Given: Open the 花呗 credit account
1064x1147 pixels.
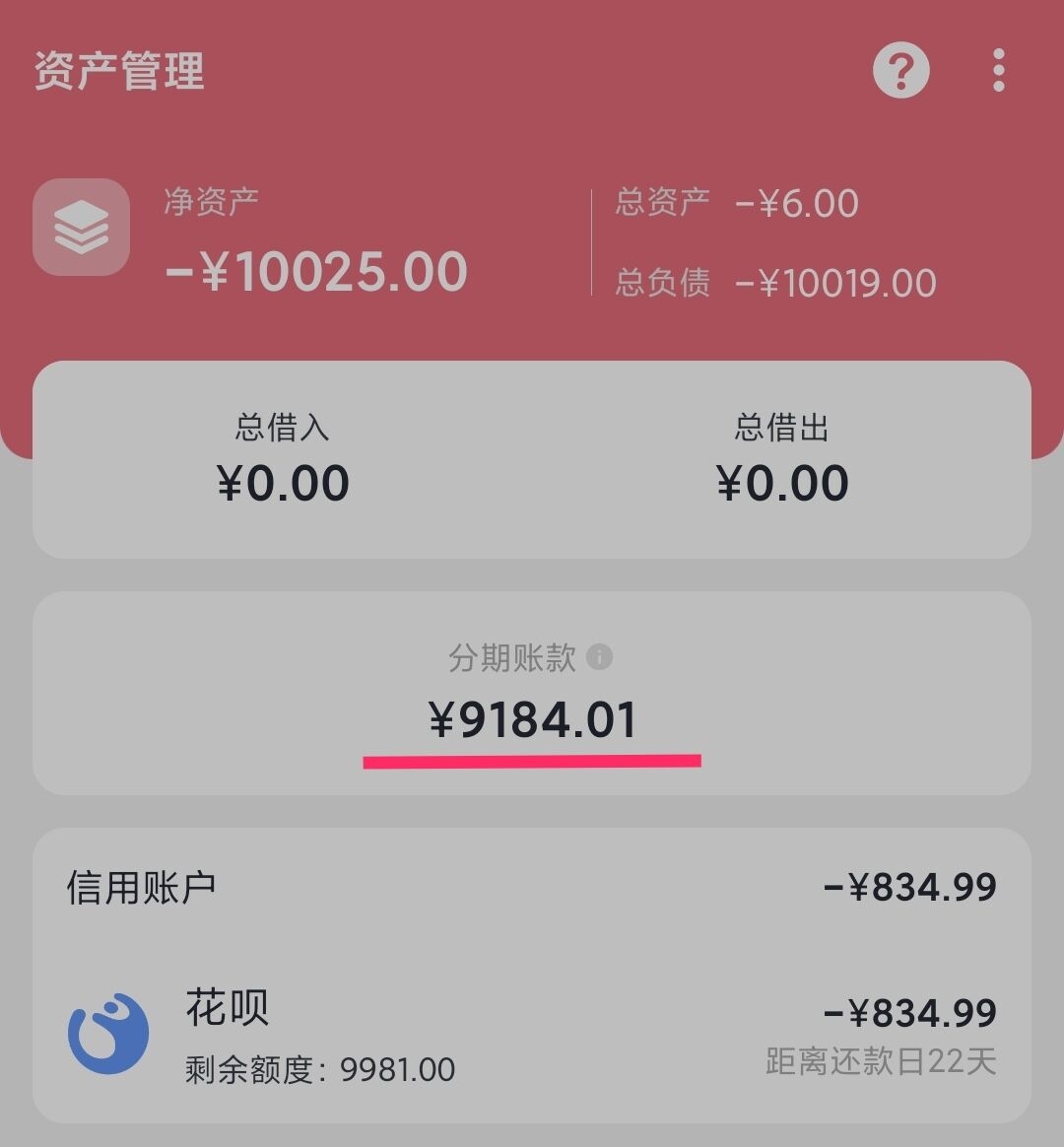Looking at the screenshot, I should click(x=532, y=1035).
